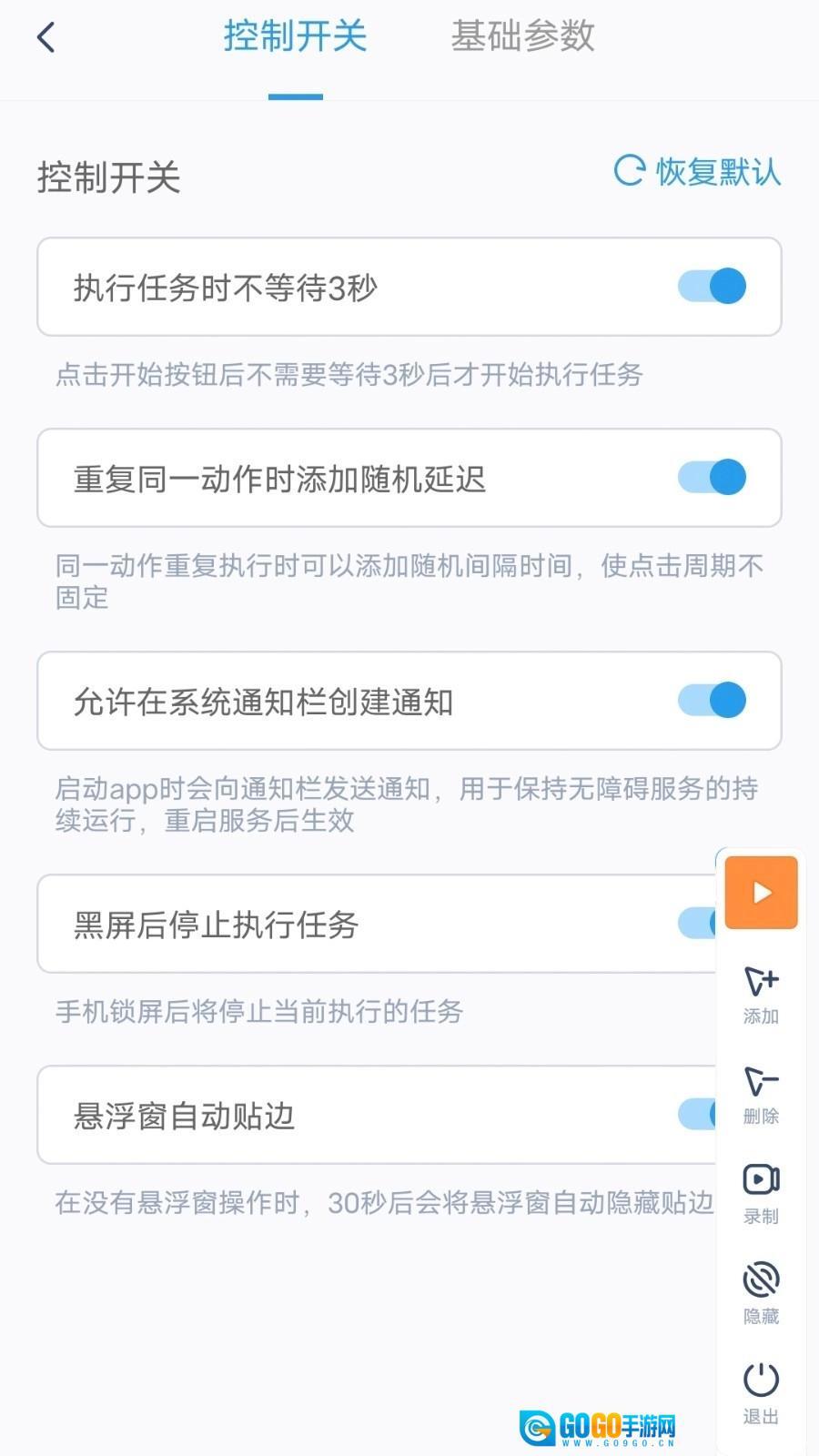Screen dimensions: 819x1456
Task: Tap 删除 in the floating panel
Action: (x=761, y=1095)
